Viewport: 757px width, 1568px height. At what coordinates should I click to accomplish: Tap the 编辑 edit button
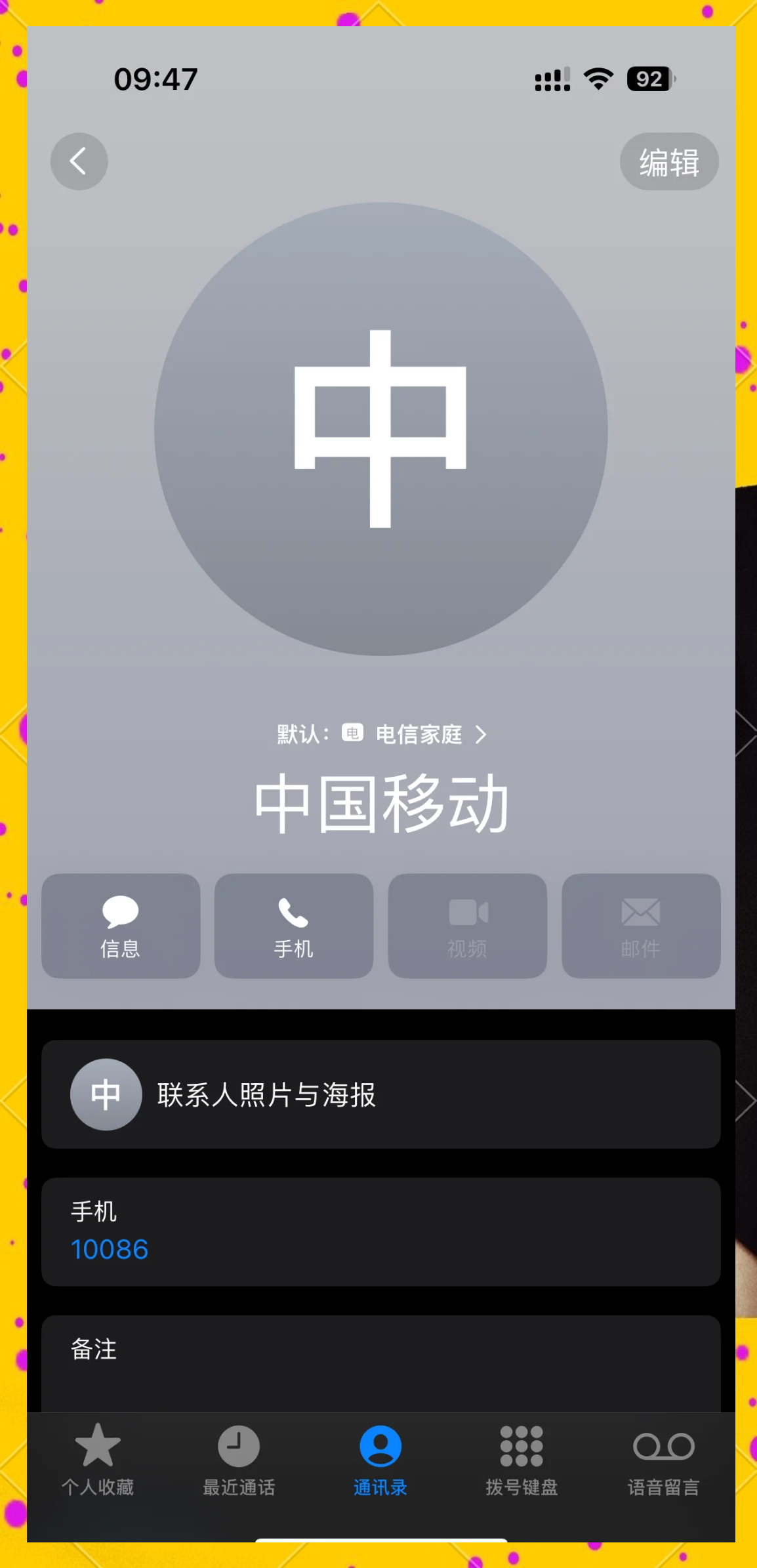[x=669, y=161]
